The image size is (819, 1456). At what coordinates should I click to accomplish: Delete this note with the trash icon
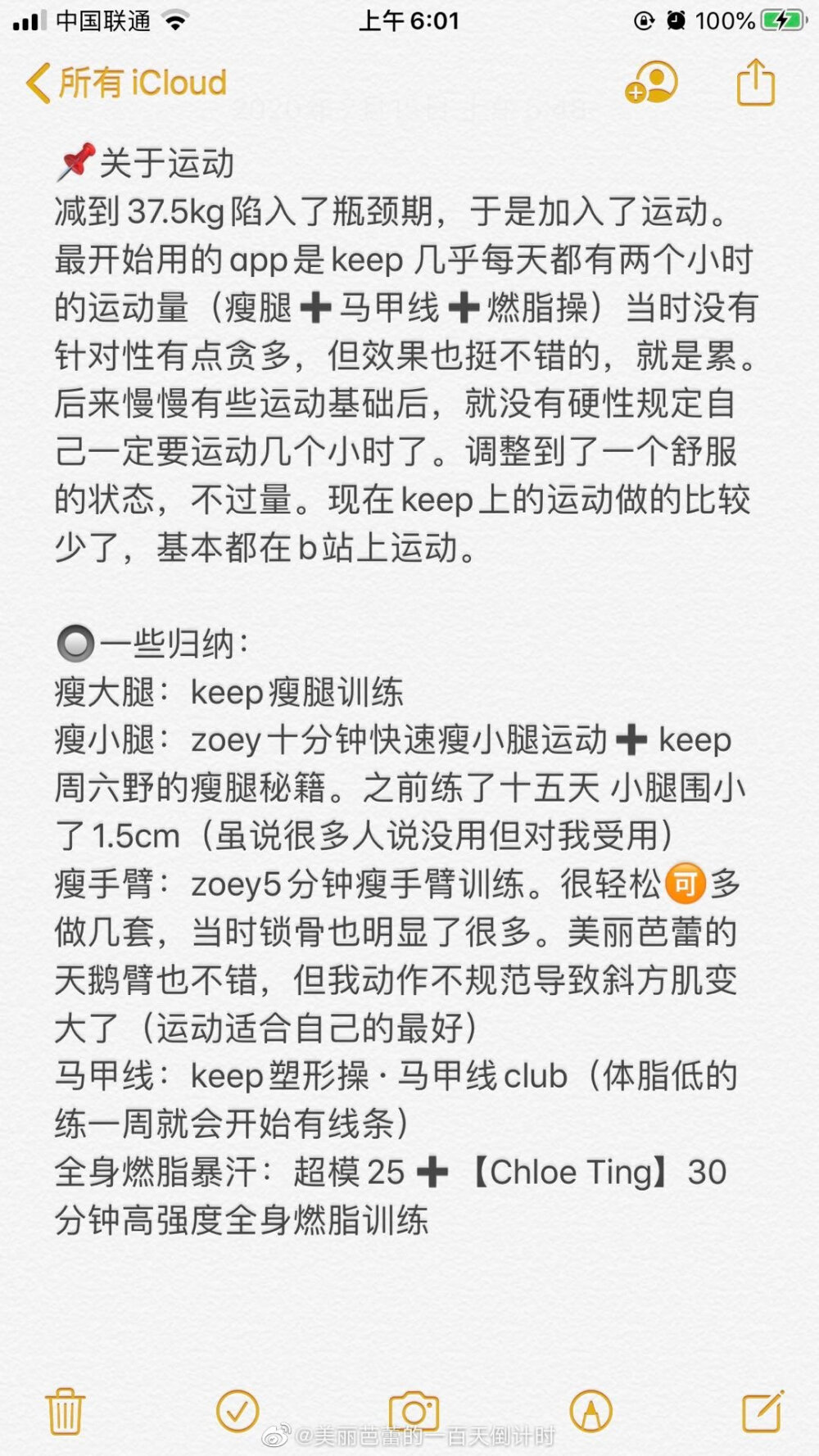(x=64, y=1412)
